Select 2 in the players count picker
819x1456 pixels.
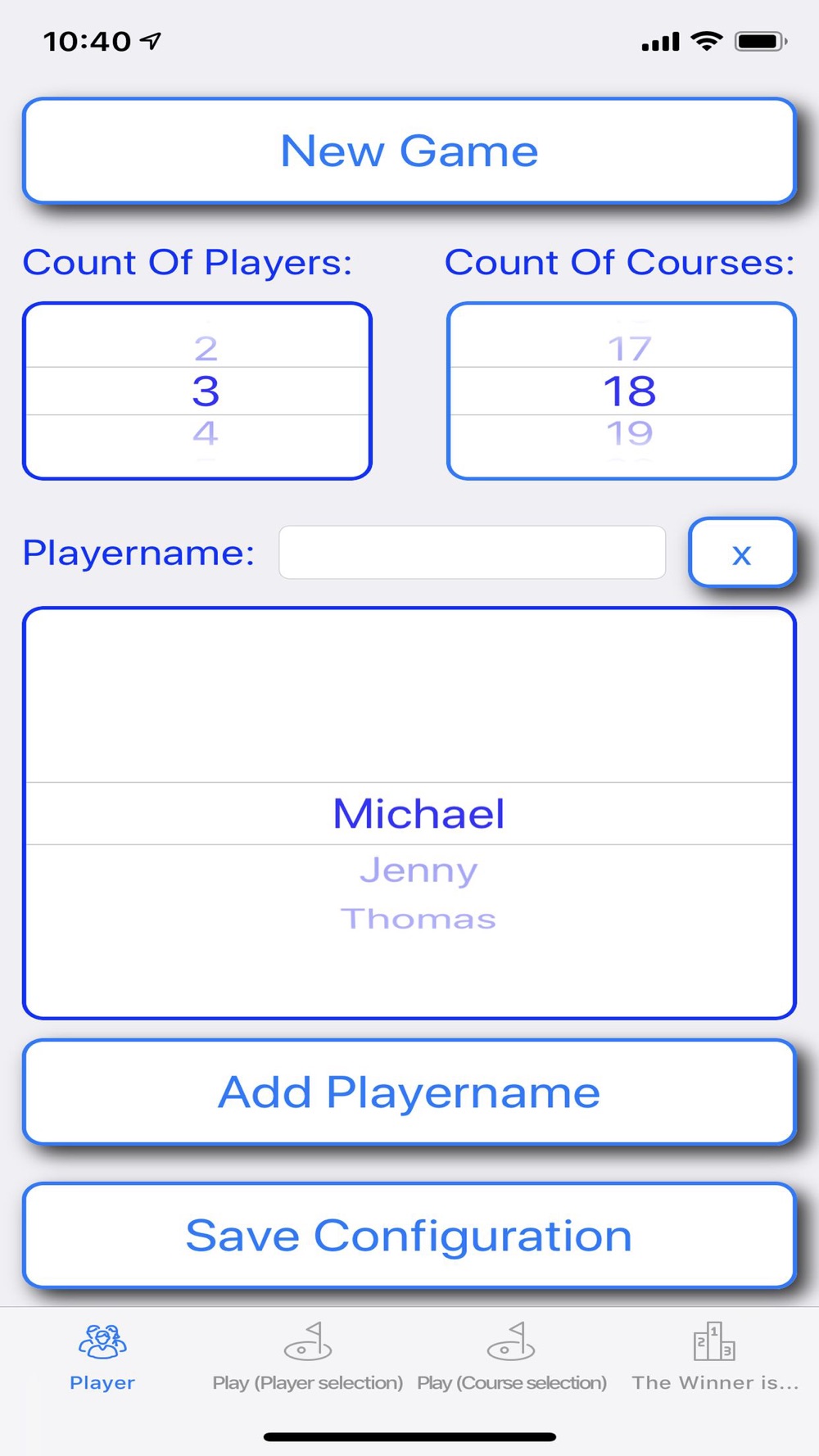coord(206,349)
